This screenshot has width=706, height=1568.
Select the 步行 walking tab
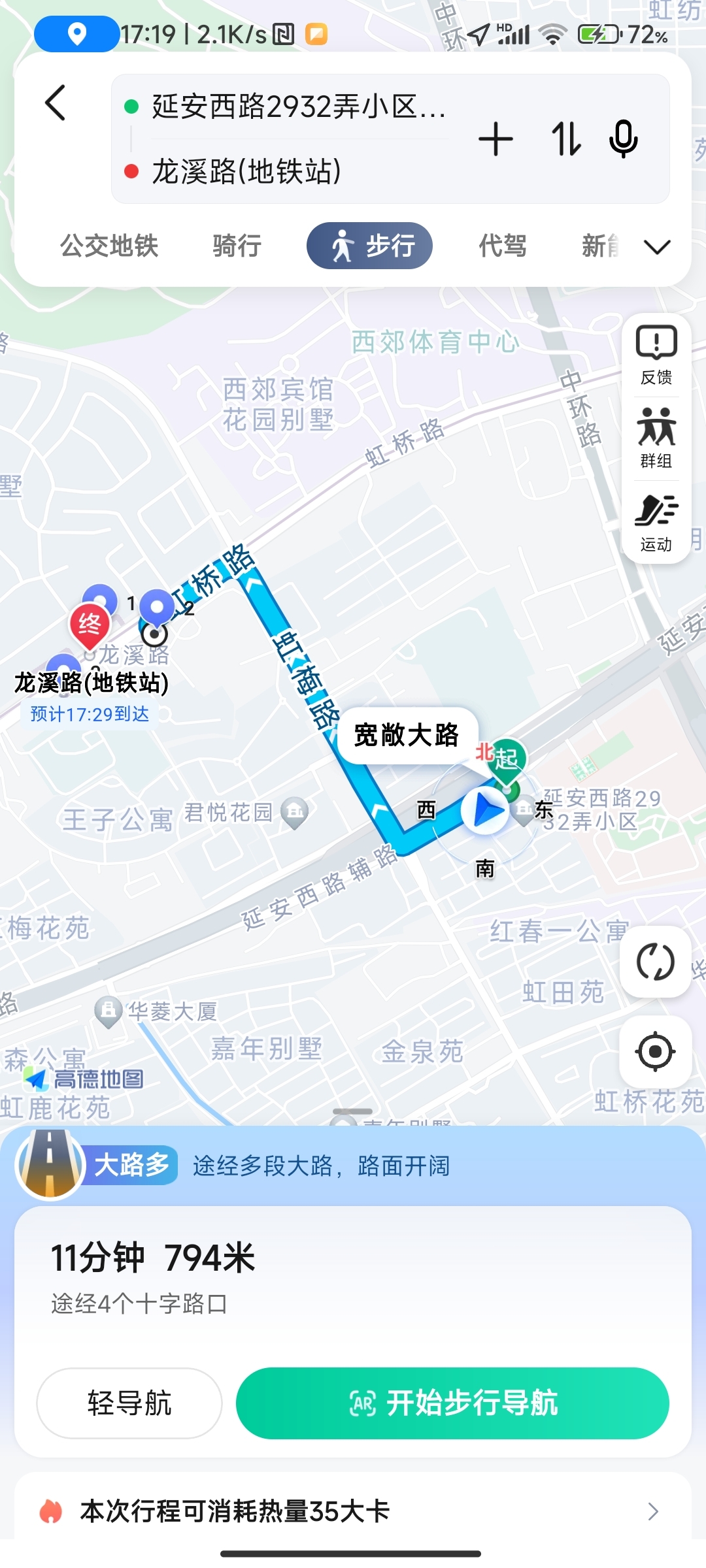[369, 246]
